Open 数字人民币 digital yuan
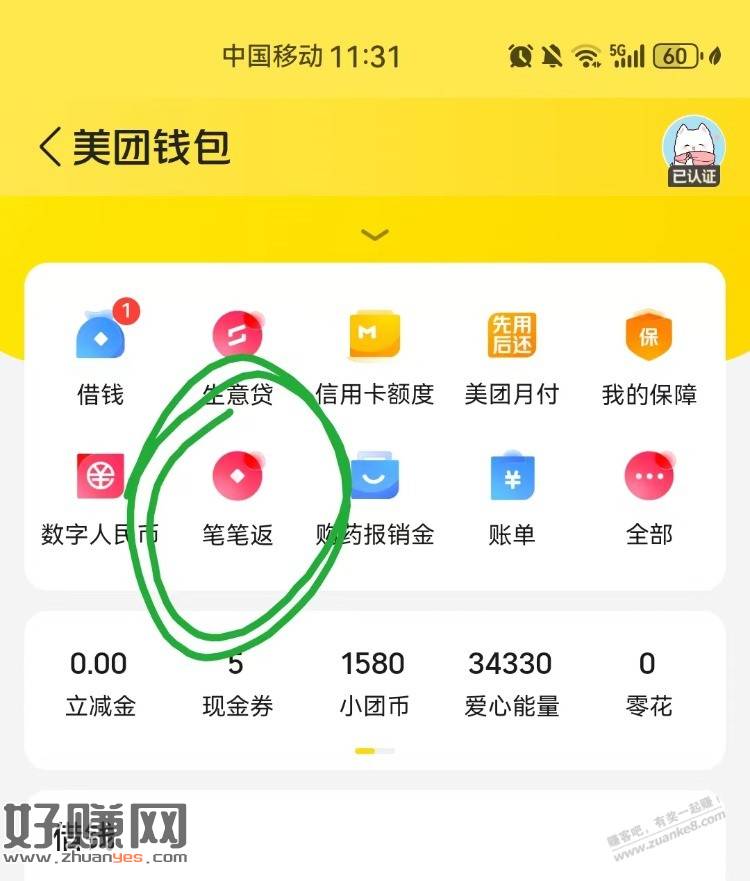Viewport: 750px width, 881px height. tap(100, 496)
